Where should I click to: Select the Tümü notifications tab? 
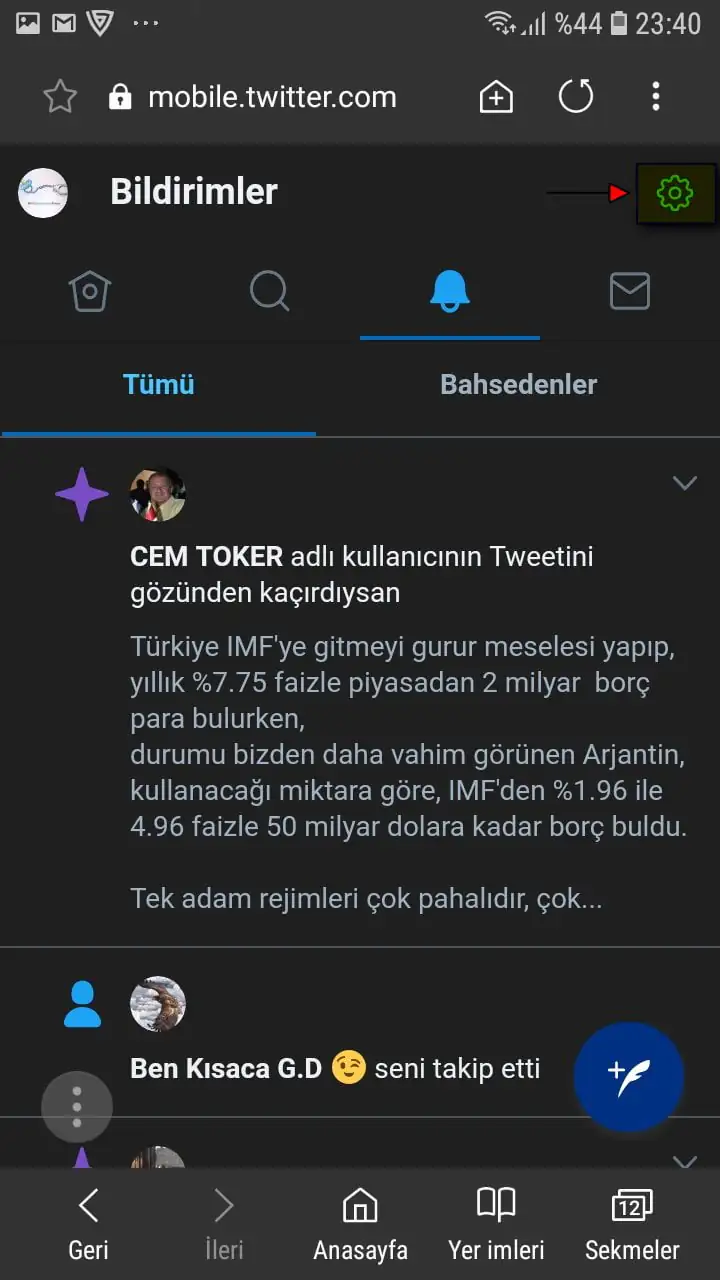pos(158,385)
